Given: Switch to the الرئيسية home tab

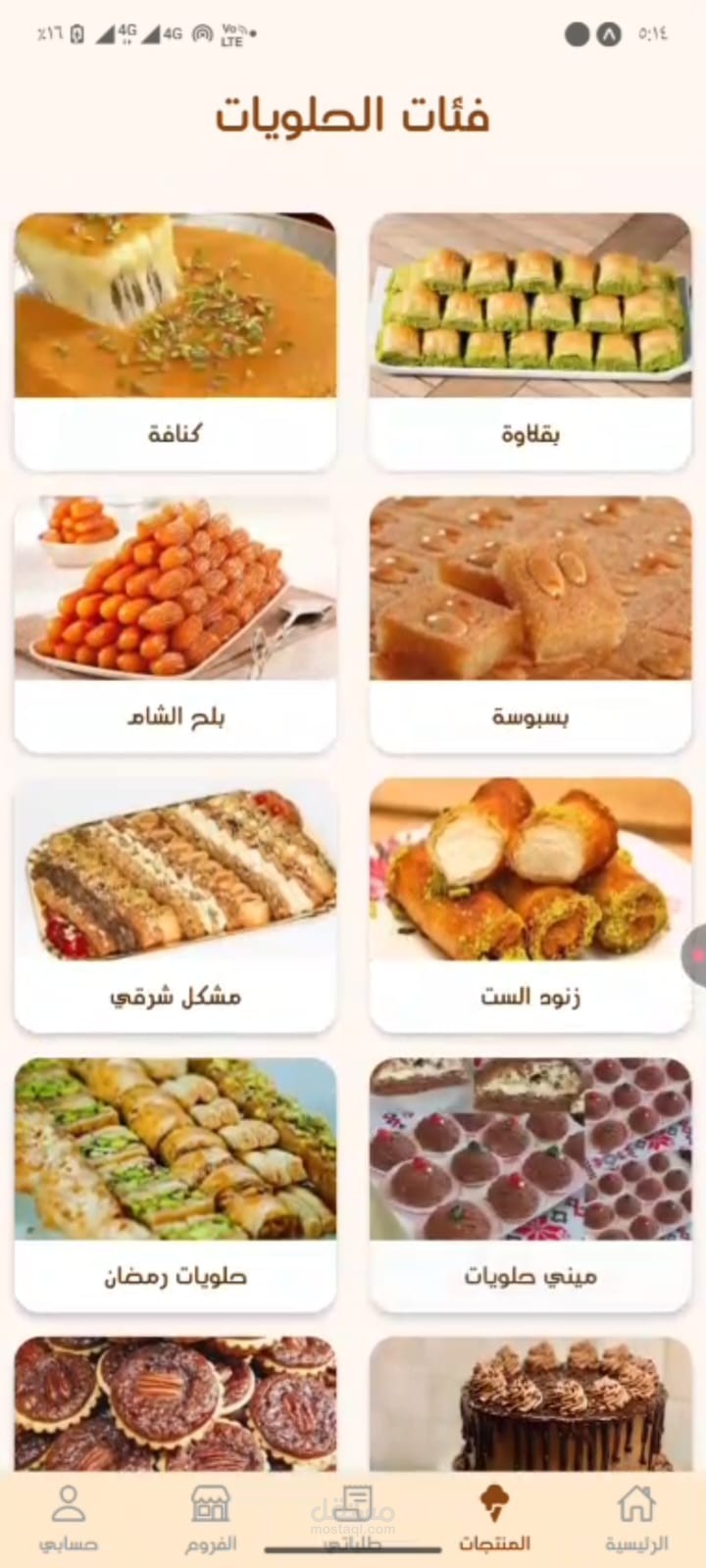Looking at the screenshot, I should [635, 1519].
